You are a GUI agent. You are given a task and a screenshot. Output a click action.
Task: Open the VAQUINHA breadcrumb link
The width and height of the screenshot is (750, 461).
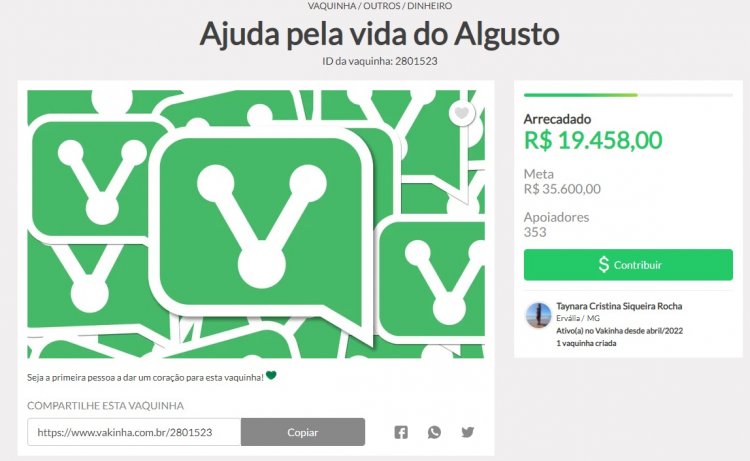click(331, 6)
